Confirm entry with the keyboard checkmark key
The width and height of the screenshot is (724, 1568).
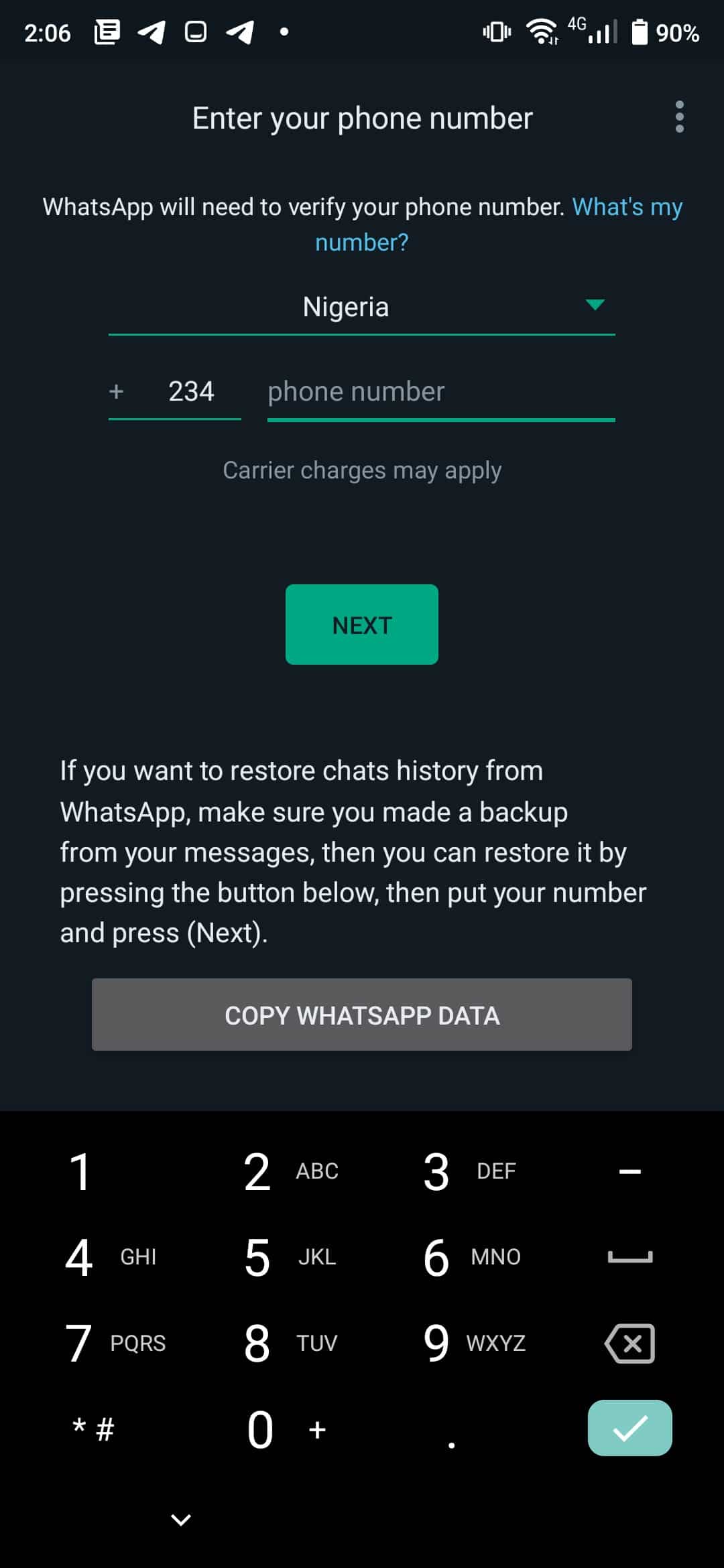coord(629,1428)
